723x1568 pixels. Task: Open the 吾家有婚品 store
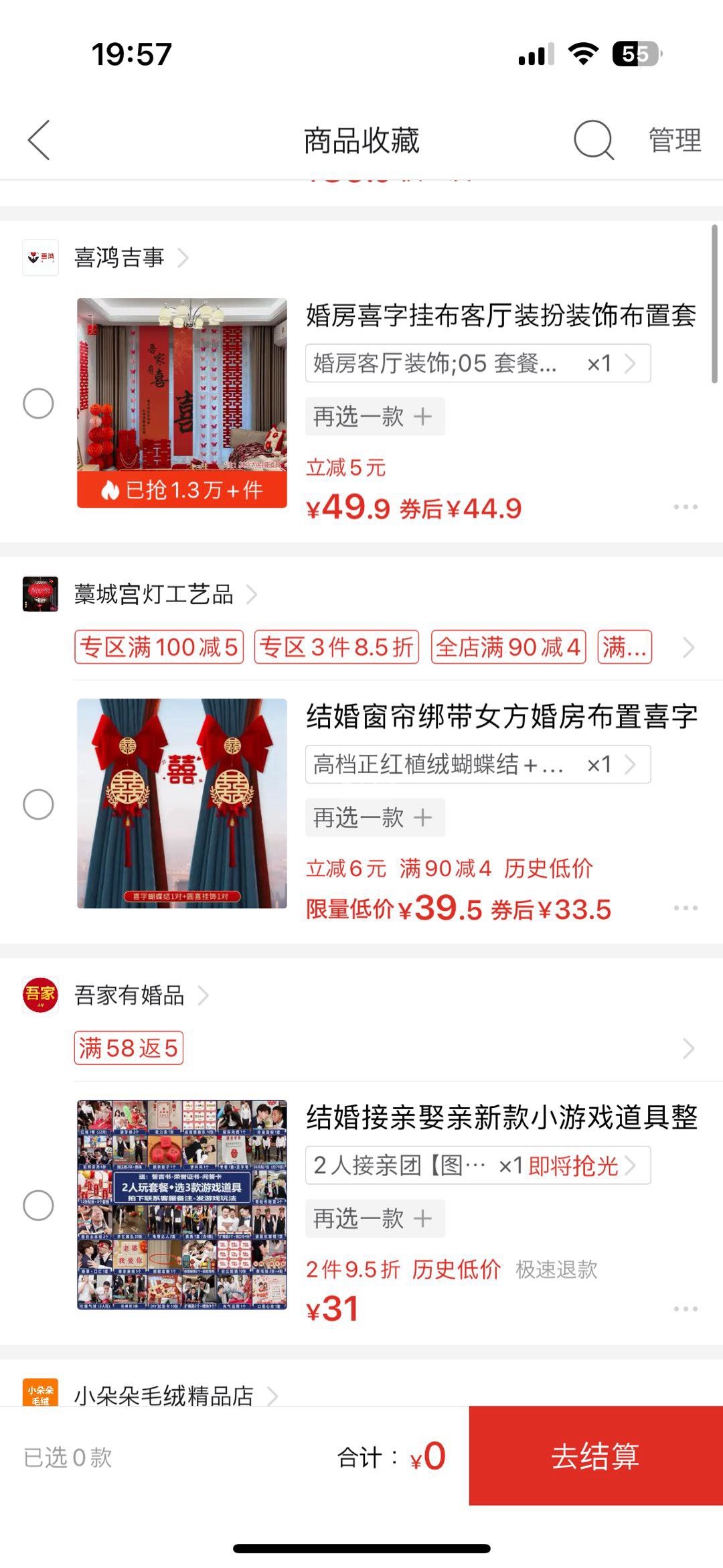pyautogui.click(x=130, y=995)
